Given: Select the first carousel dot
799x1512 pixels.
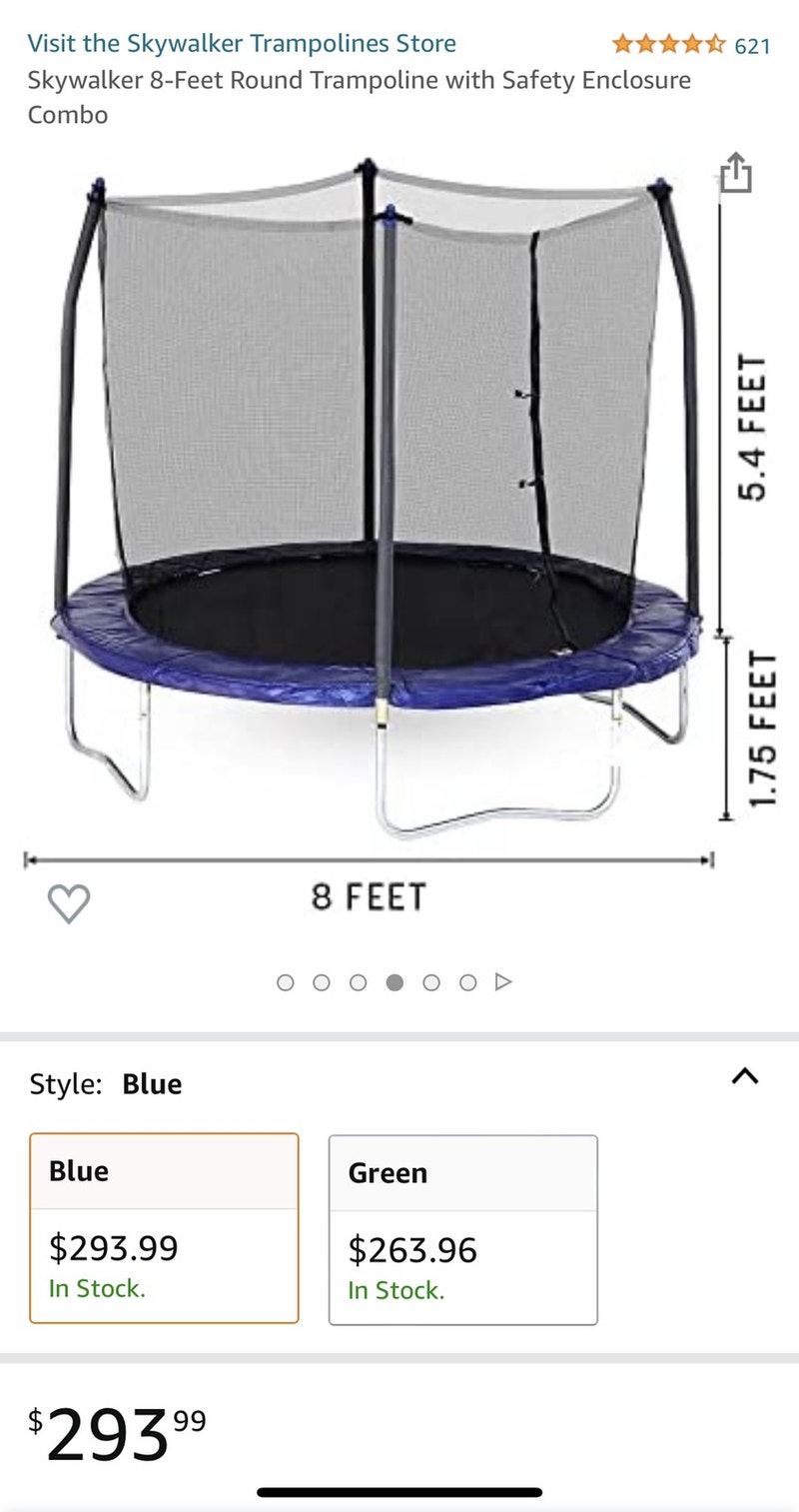Looking at the screenshot, I should 285,982.
